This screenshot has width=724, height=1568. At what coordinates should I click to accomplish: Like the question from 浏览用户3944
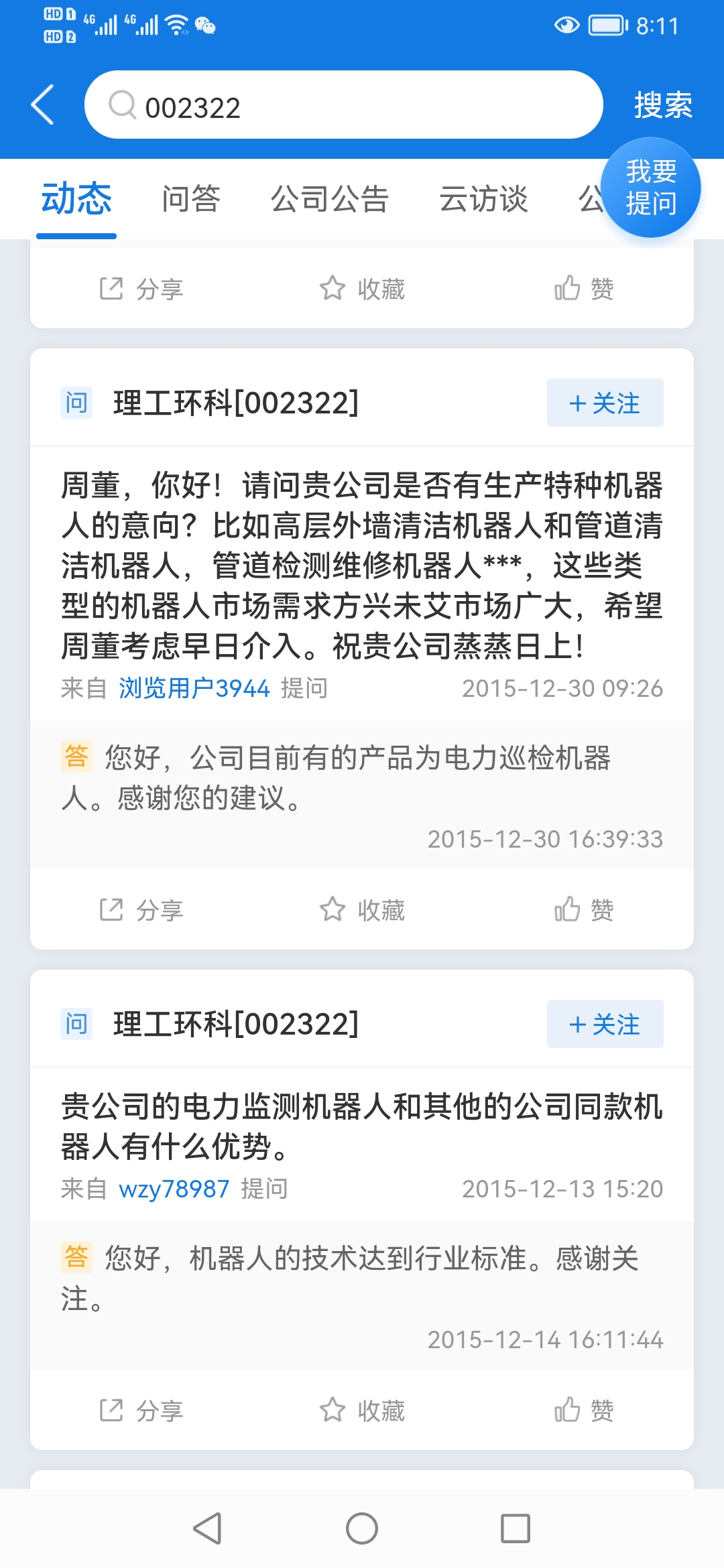pos(584,910)
